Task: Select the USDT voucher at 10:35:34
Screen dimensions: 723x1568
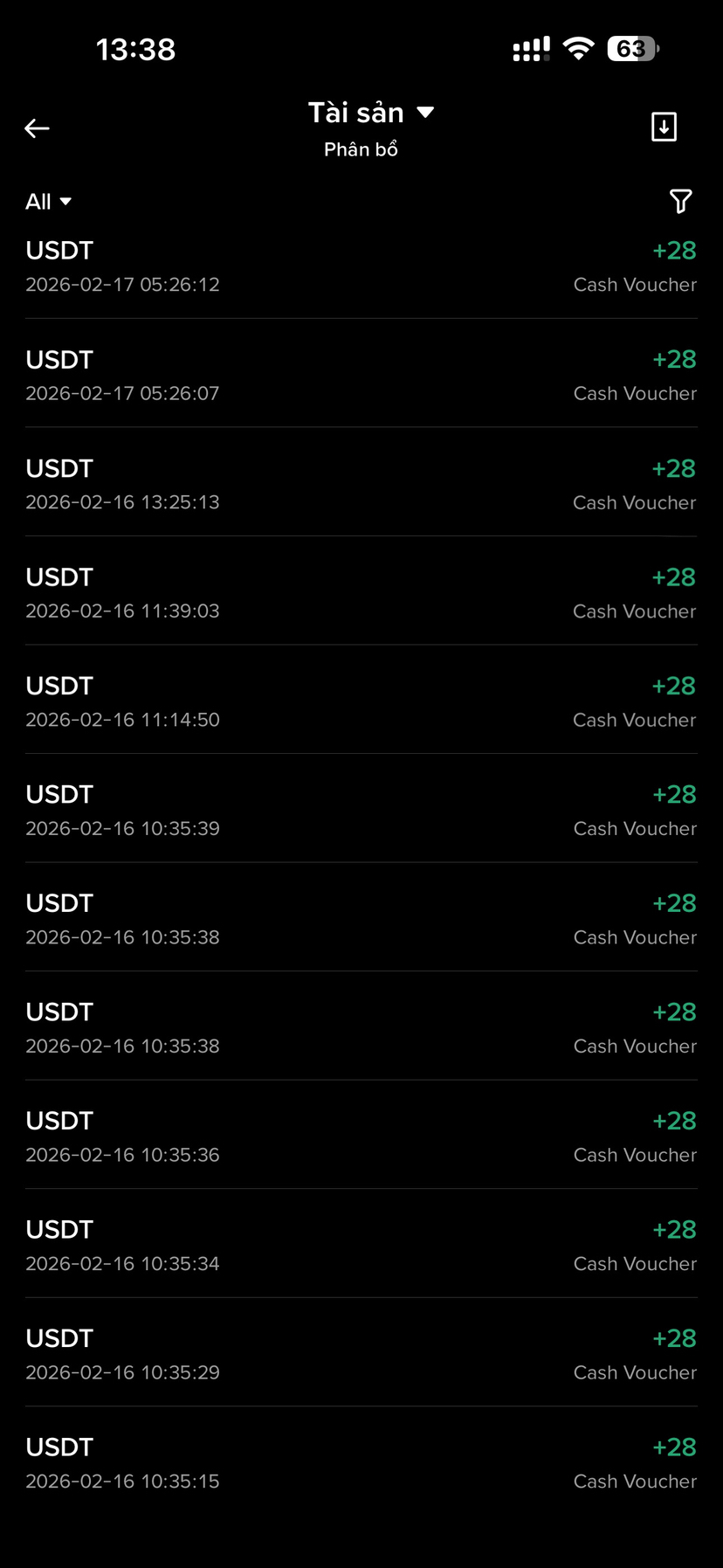Action: (x=361, y=1246)
